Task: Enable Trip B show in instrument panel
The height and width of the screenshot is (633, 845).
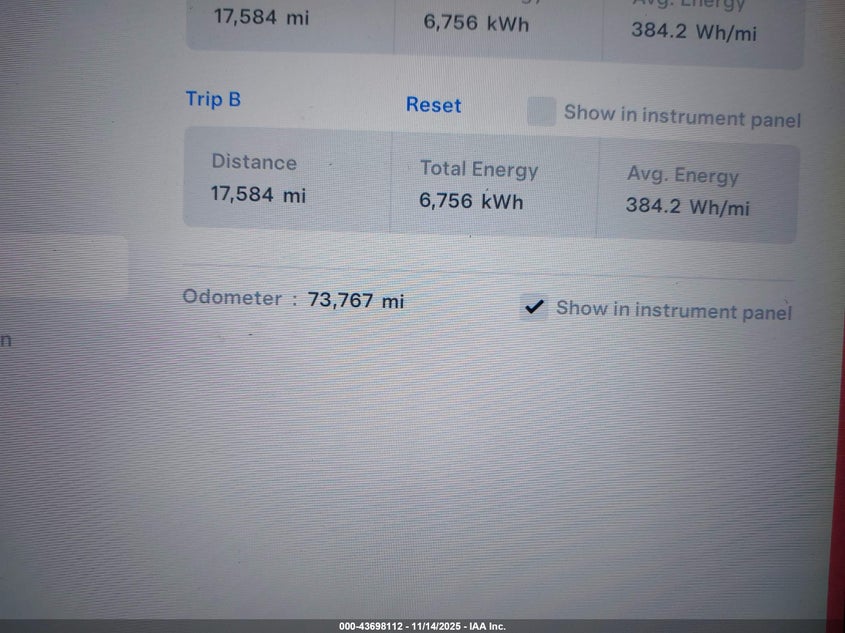Action: coord(542,112)
